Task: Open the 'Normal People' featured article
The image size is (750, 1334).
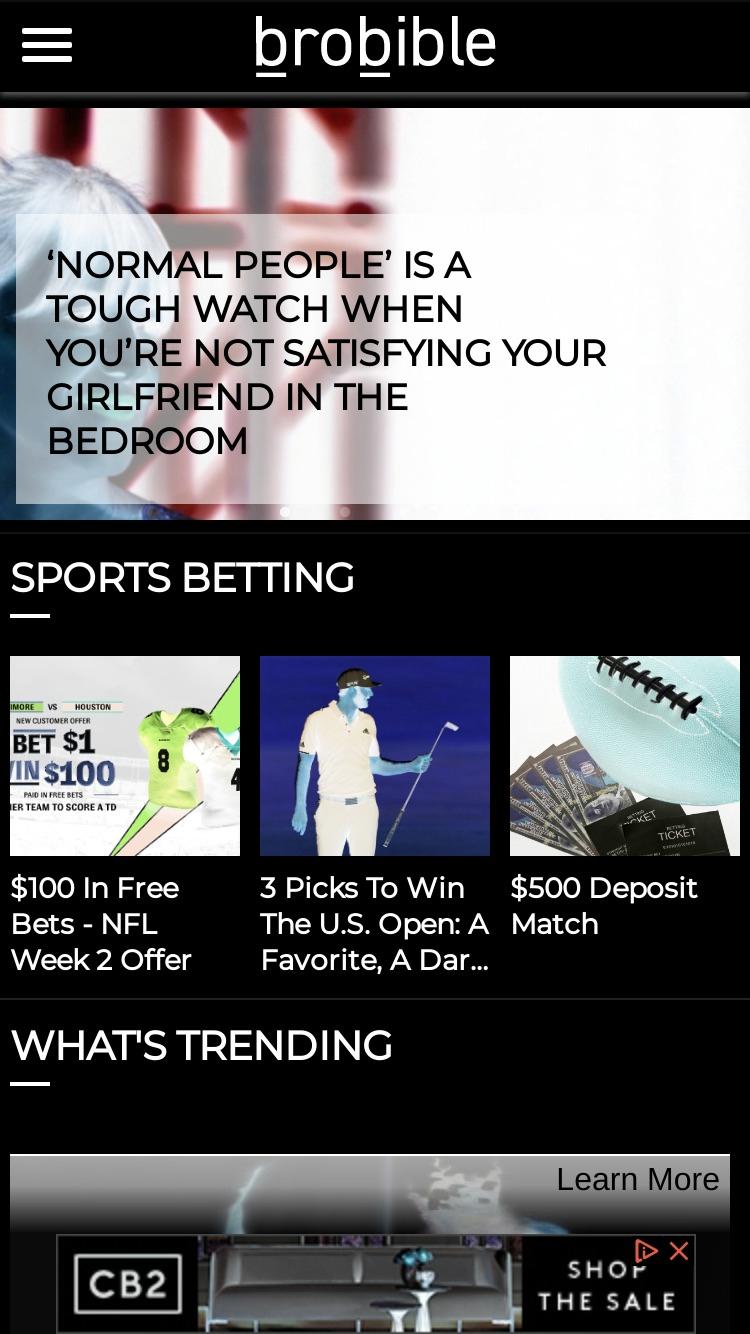Action: click(x=326, y=353)
